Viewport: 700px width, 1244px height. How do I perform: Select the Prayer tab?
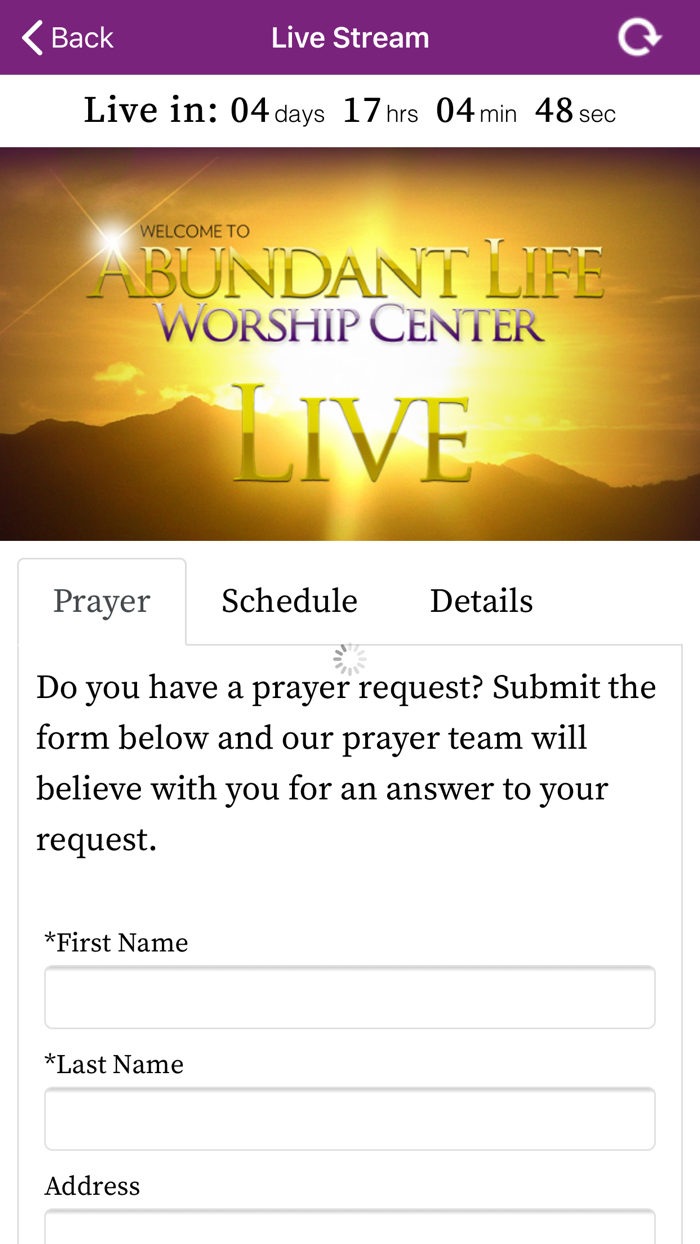(x=102, y=601)
